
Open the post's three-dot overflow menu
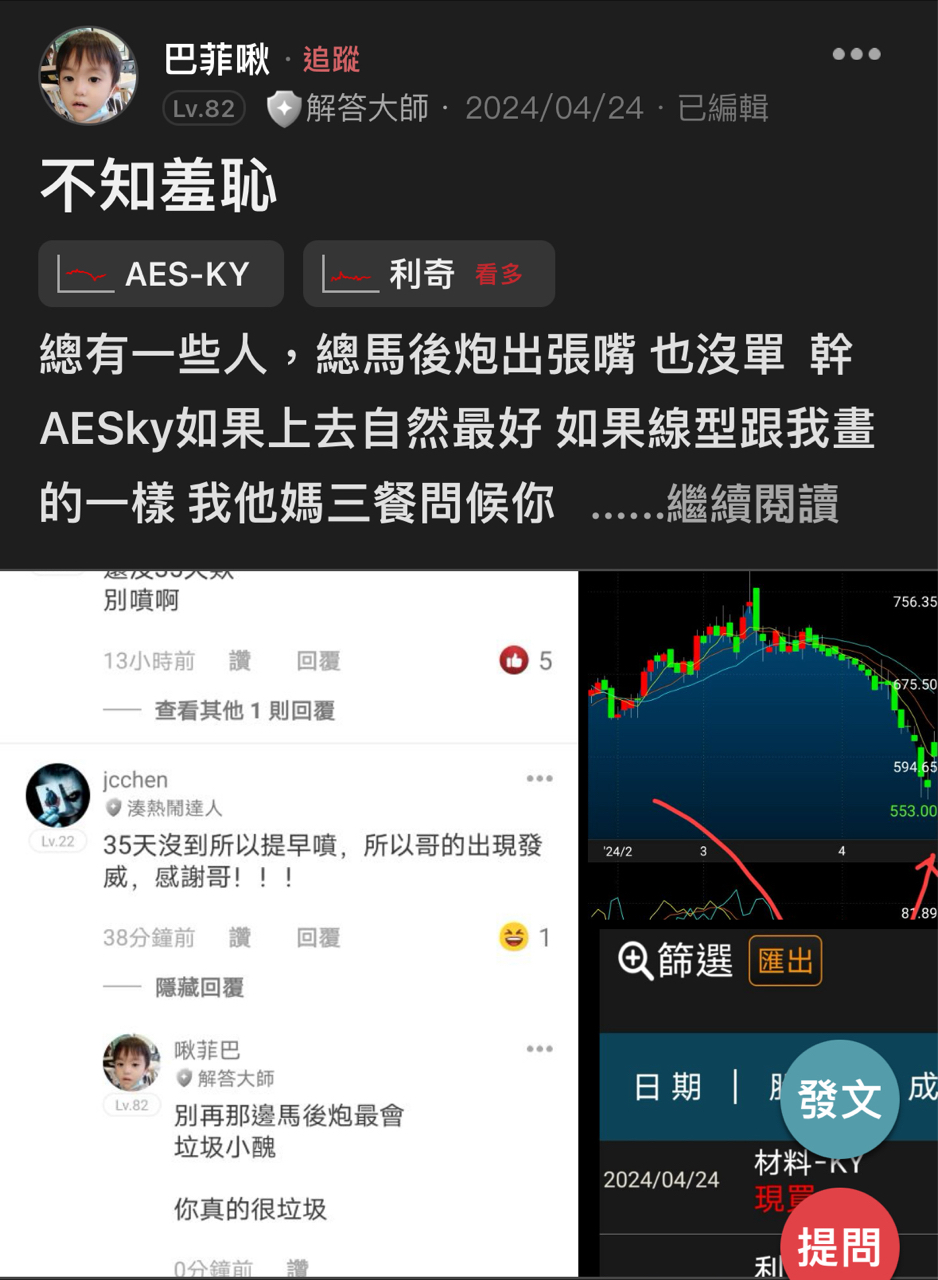coord(856,54)
